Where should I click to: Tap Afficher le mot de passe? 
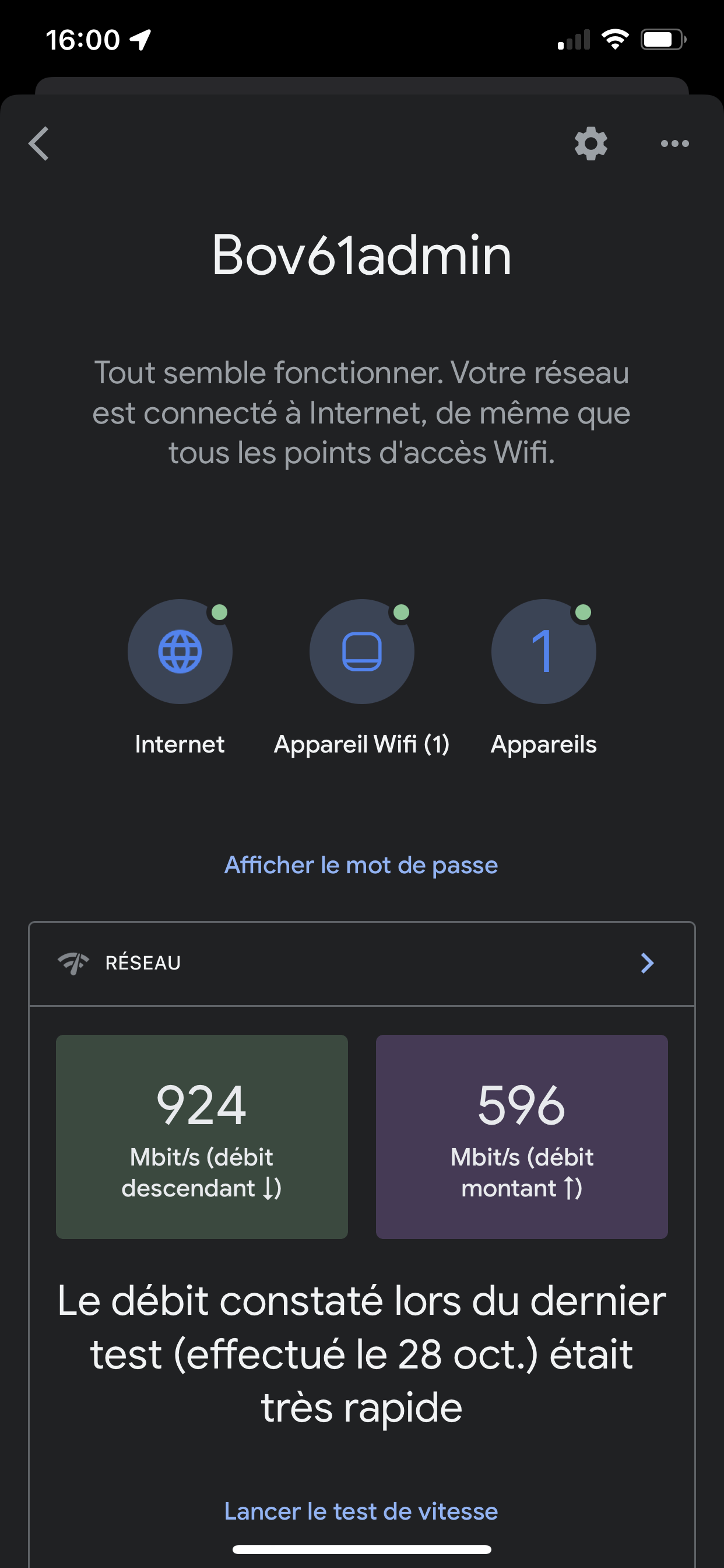point(361,865)
